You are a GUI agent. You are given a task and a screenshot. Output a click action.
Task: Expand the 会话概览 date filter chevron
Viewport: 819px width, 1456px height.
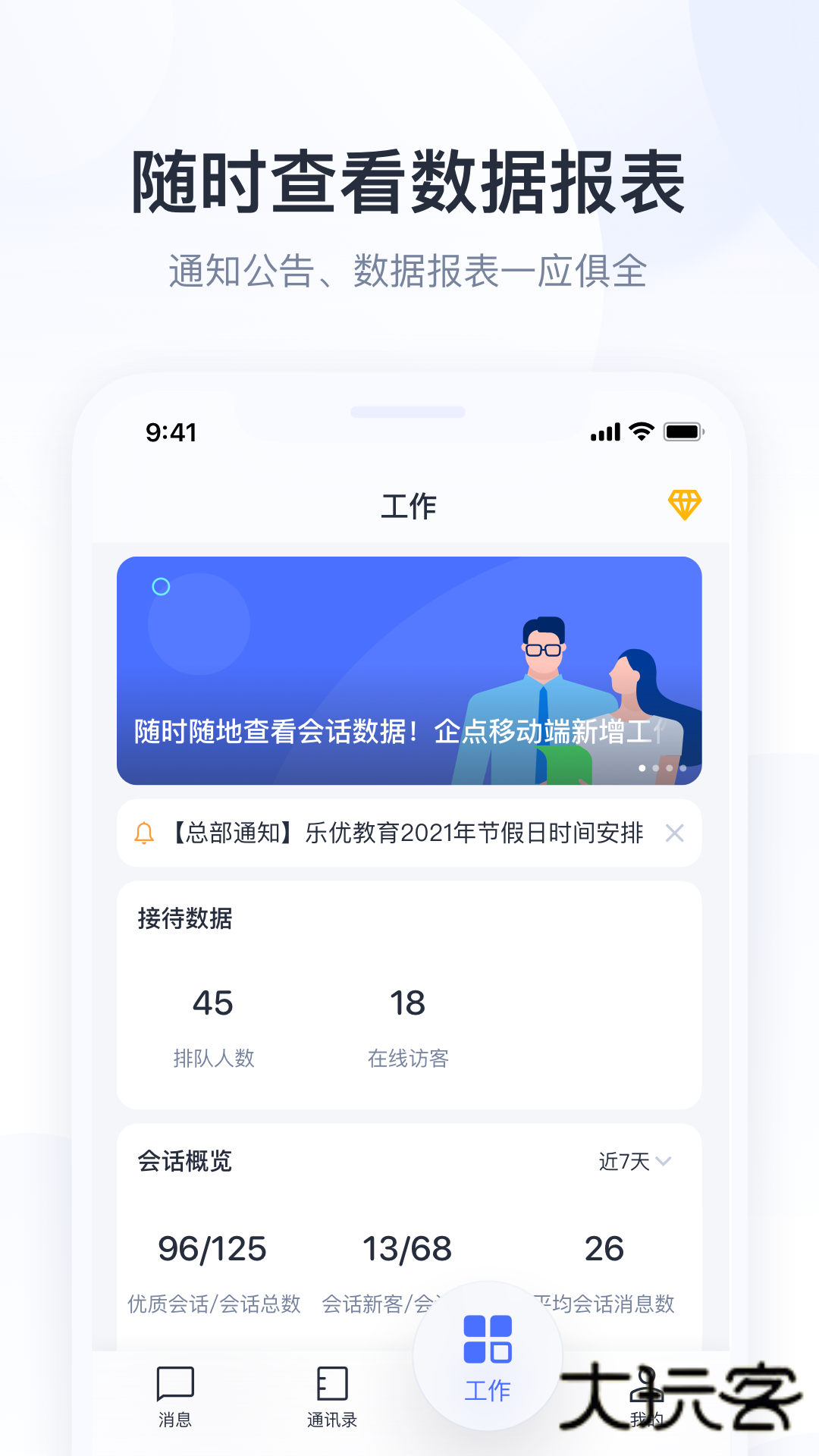click(665, 1161)
